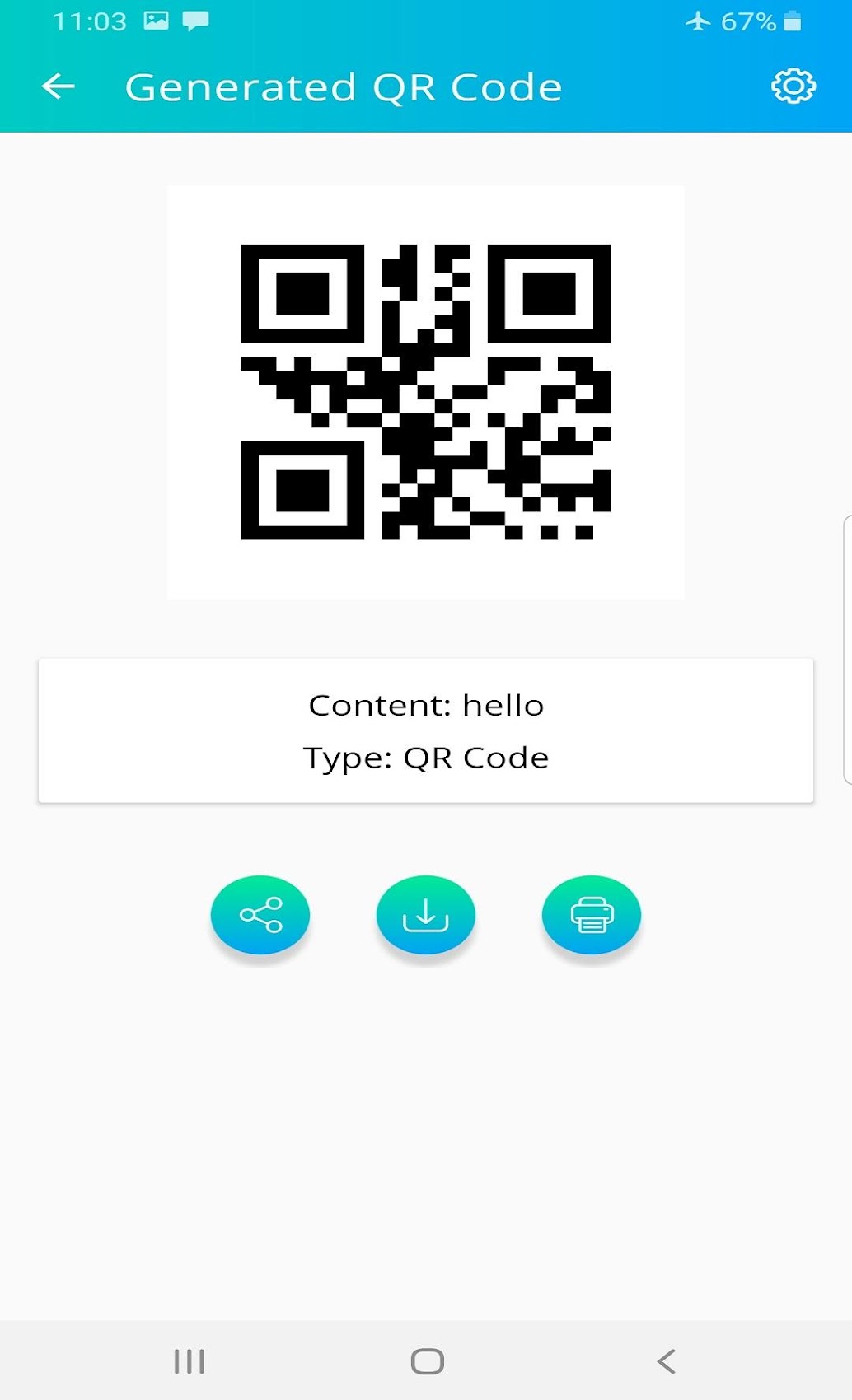The width and height of the screenshot is (852, 1400).
Task: Download the QR code image
Action: (425, 914)
